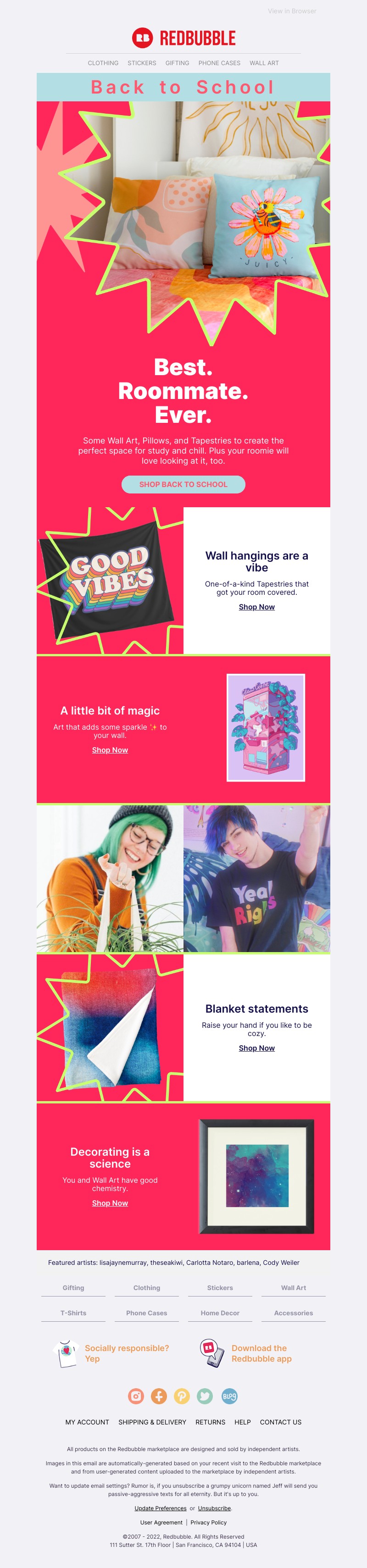Shop Now under A little bit of magic
This screenshot has height=1568, width=367.
click(110, 750)
